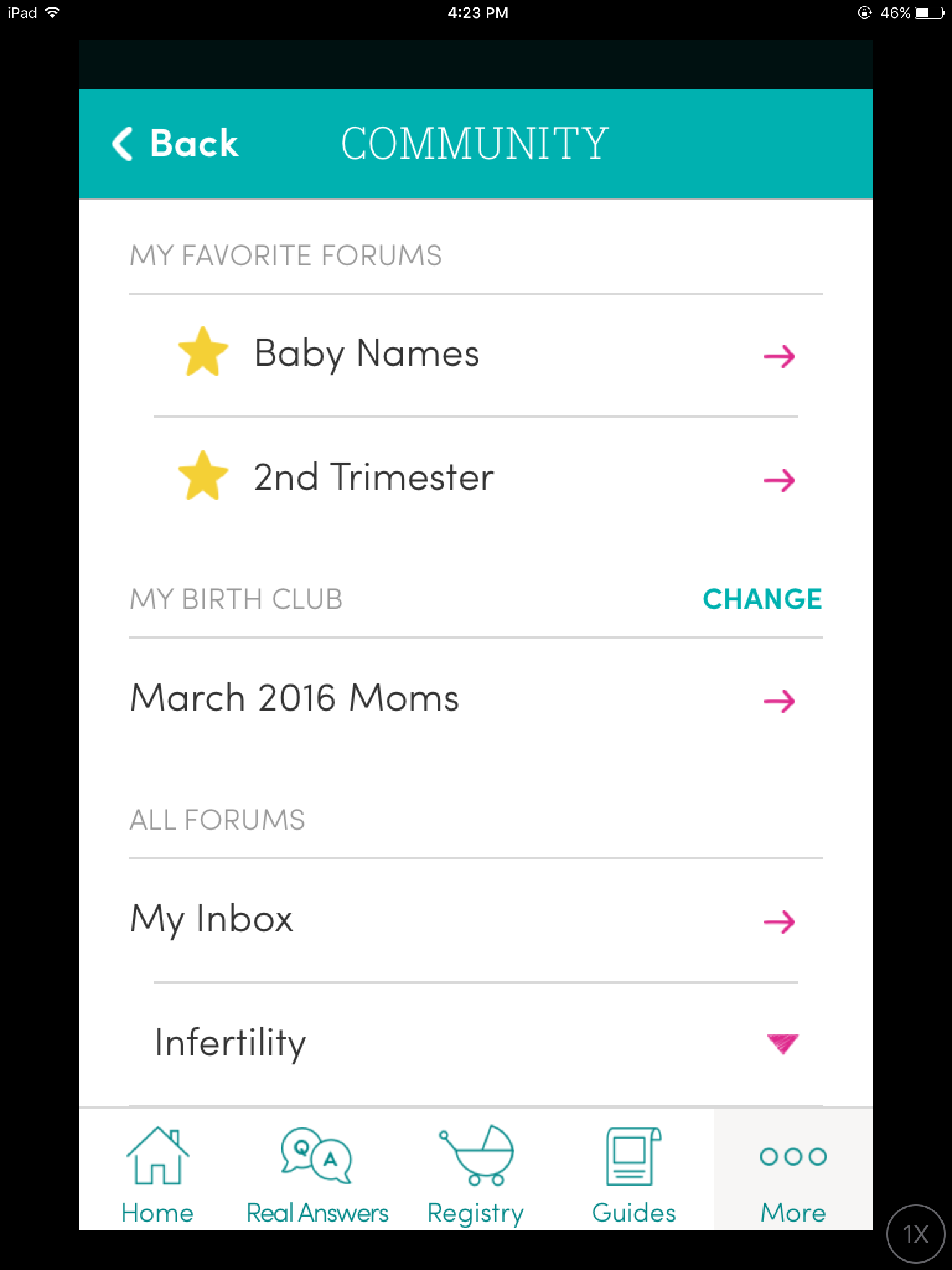Viewport: 952px width, 1270px height.
Task: Select the More tab
Action: click(793, 1173)
